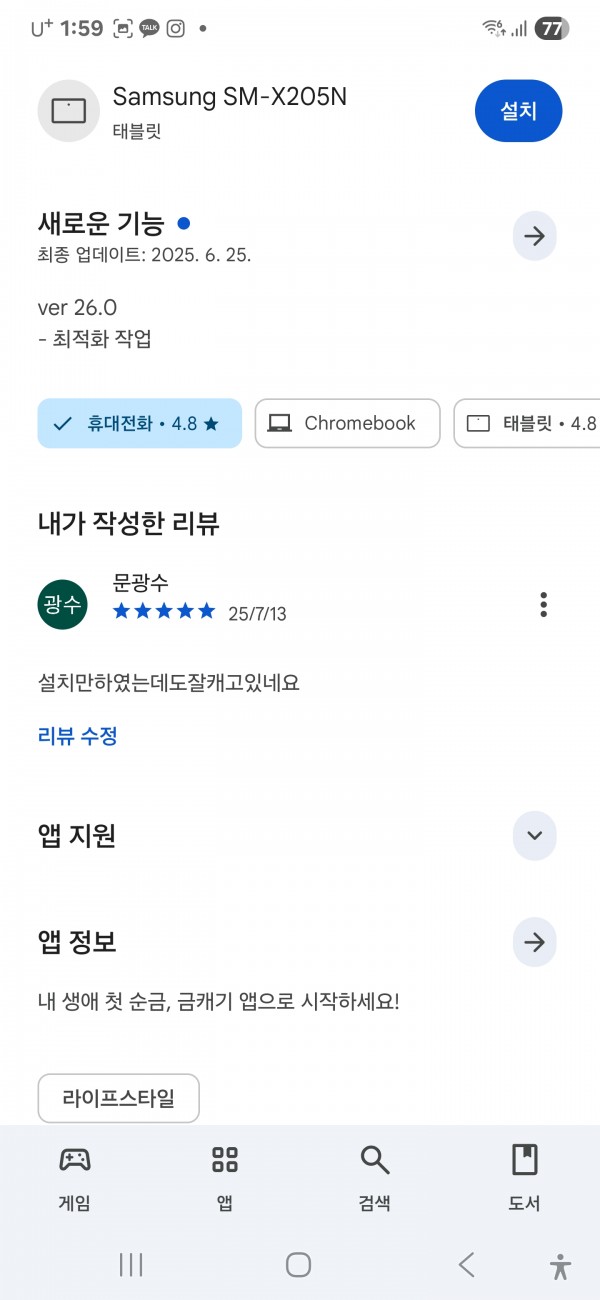Image resolution: width=600 pixels, height=1300 pixels.
Task: Switch to the 앱 tab
Action: coord(225,1178)
